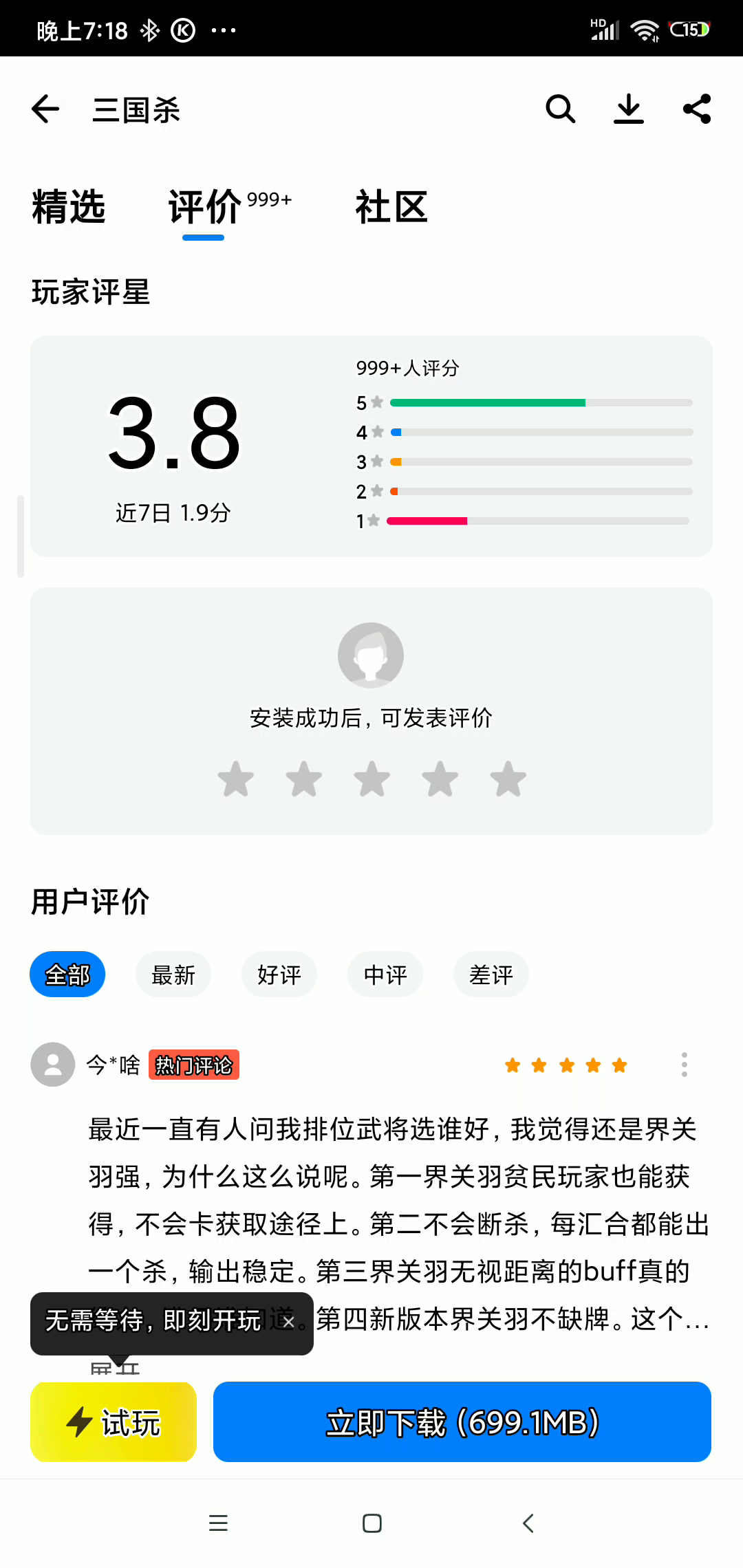
Task: Open the system recent apps menu
Action: point(218,1523)
